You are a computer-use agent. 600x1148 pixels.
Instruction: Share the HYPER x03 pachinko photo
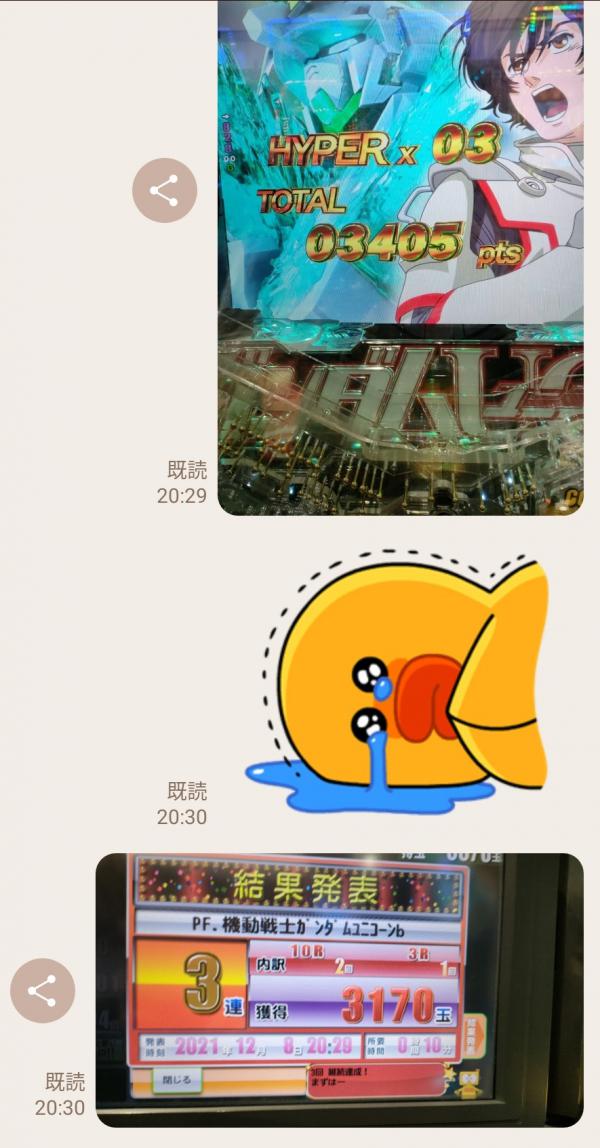pos(164,190)
